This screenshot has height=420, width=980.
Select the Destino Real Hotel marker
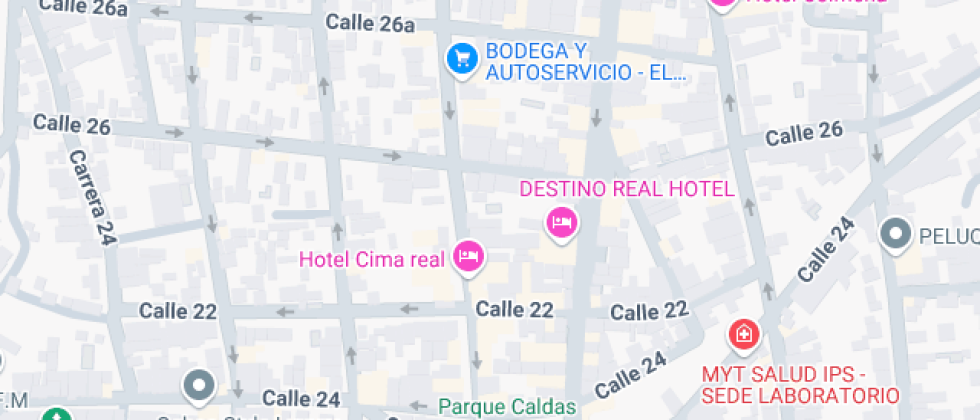click(x=562, y=224)
